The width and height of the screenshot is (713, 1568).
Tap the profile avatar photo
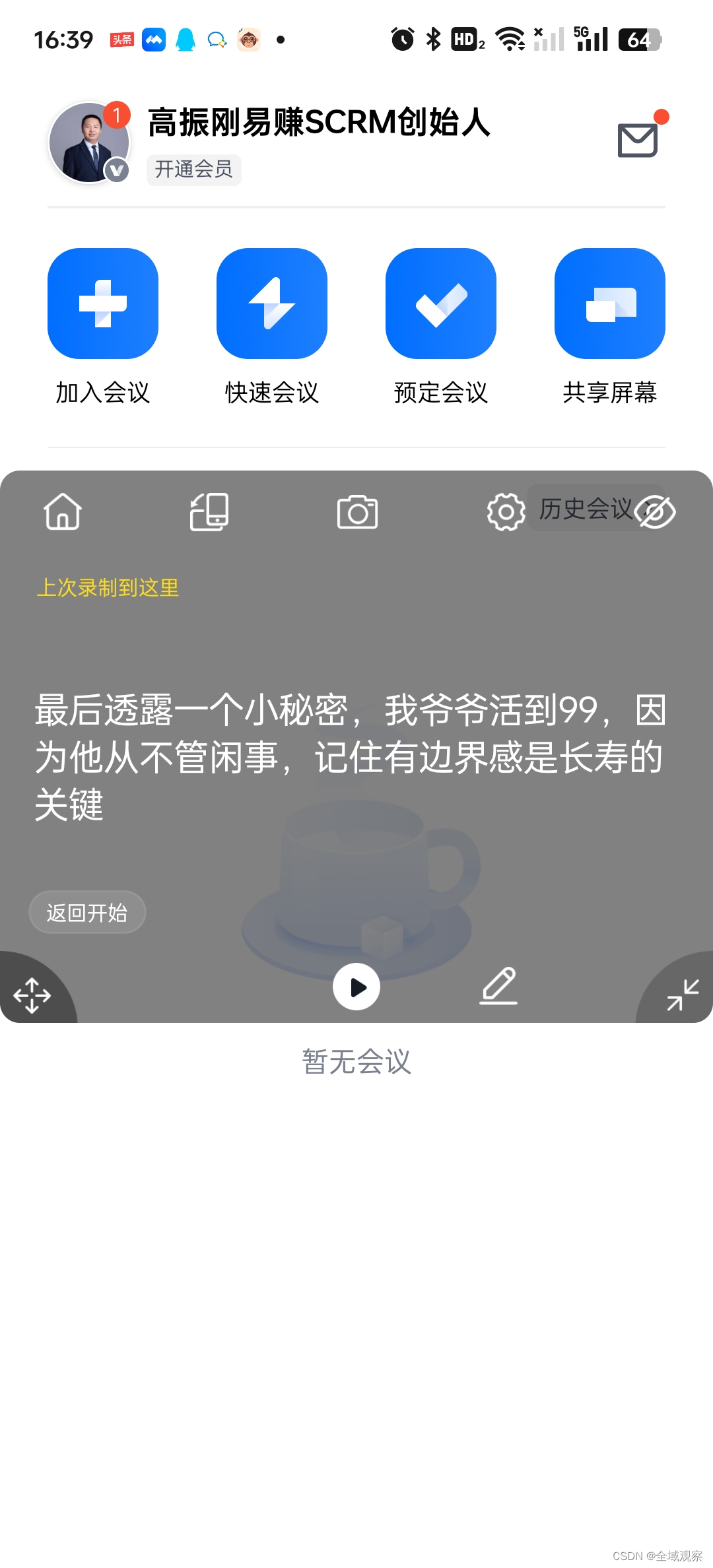[89, 143]
